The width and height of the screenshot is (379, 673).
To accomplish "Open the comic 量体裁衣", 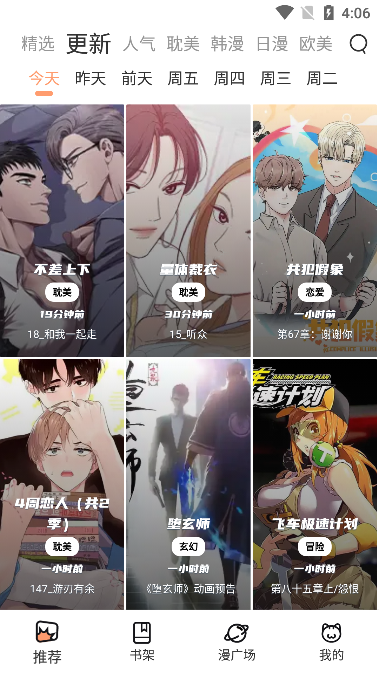I will click(x=188, y=230).
